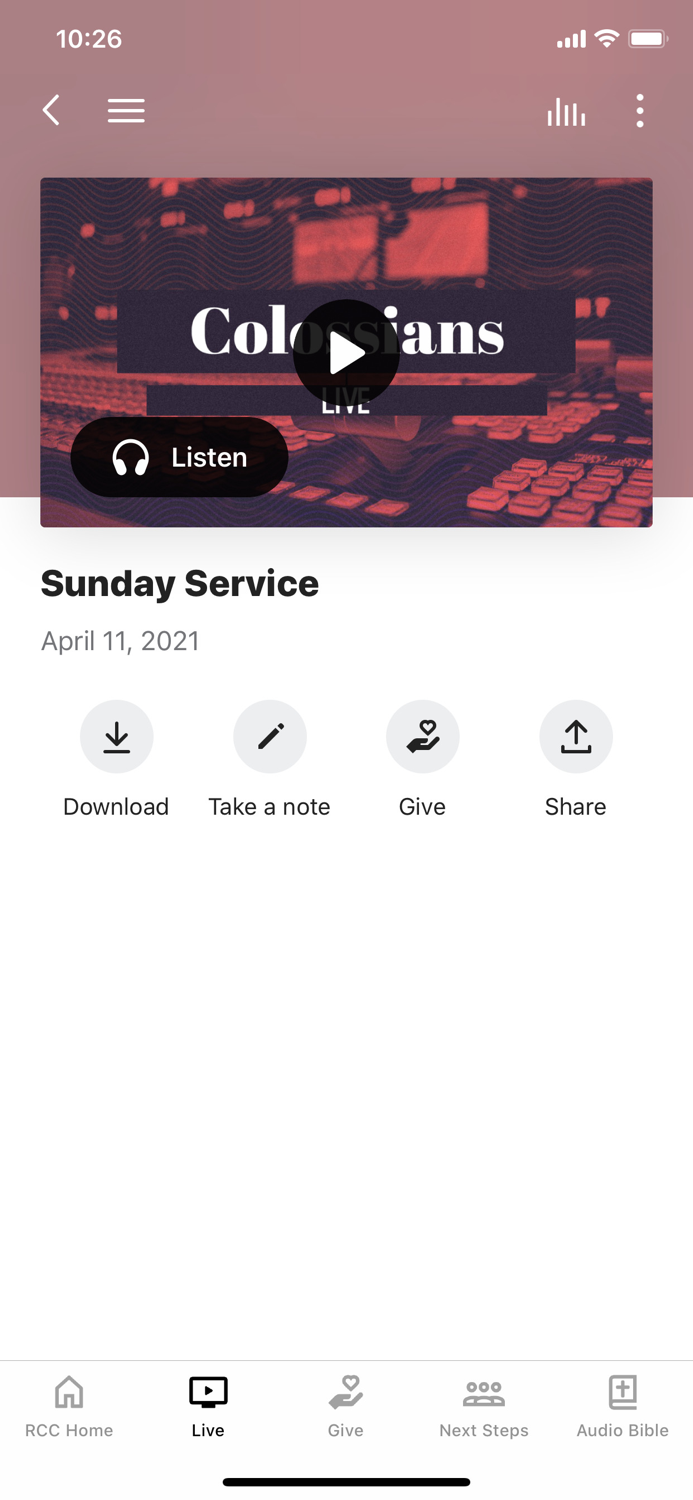The width and height of the screenshot is (693, 1500).
Task: Play the Colossians live video
Action: click(x=346, y=353)
